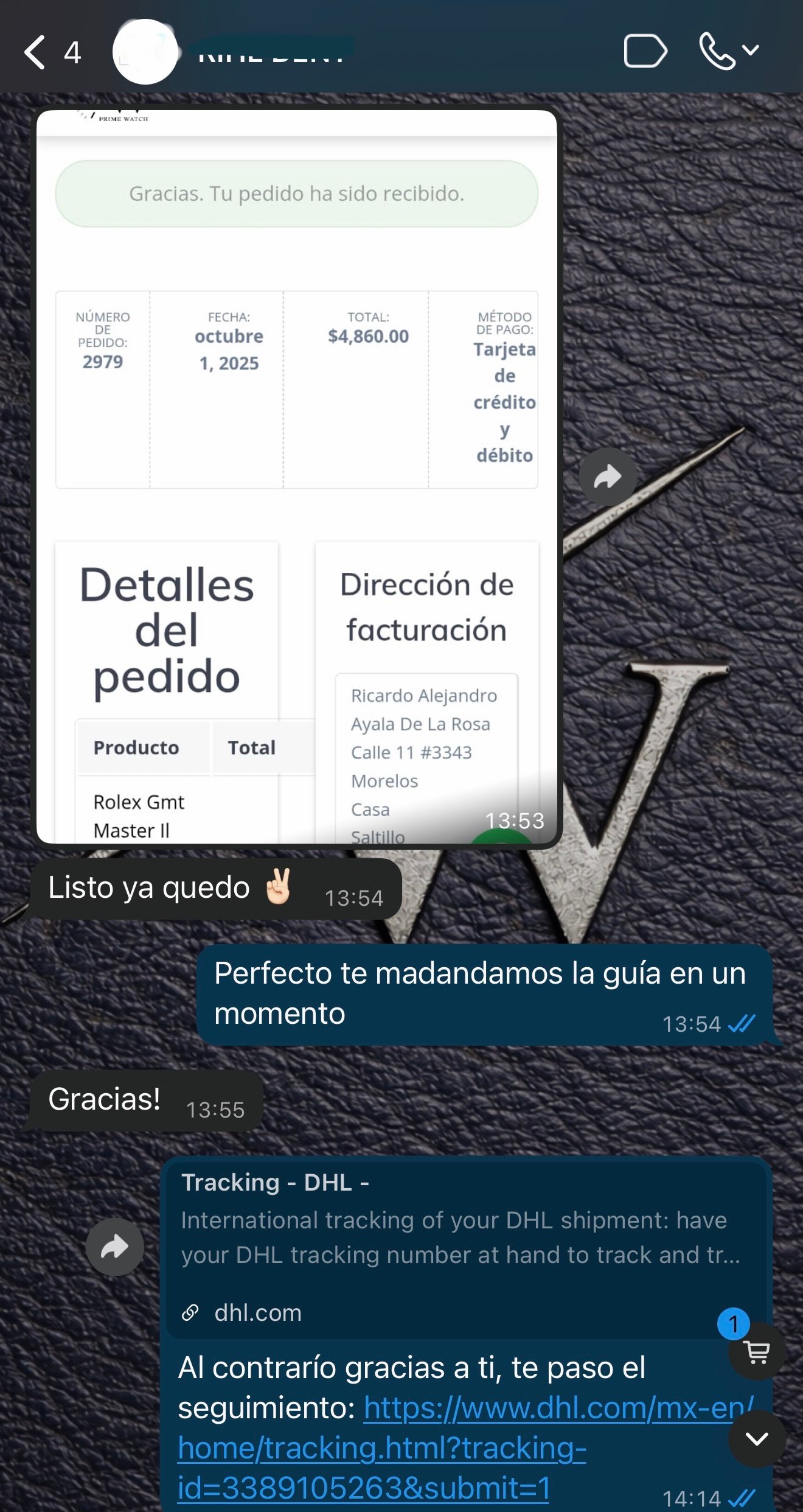
Task: Forward the order confirmation image
Action: click(x=608, y=477)
